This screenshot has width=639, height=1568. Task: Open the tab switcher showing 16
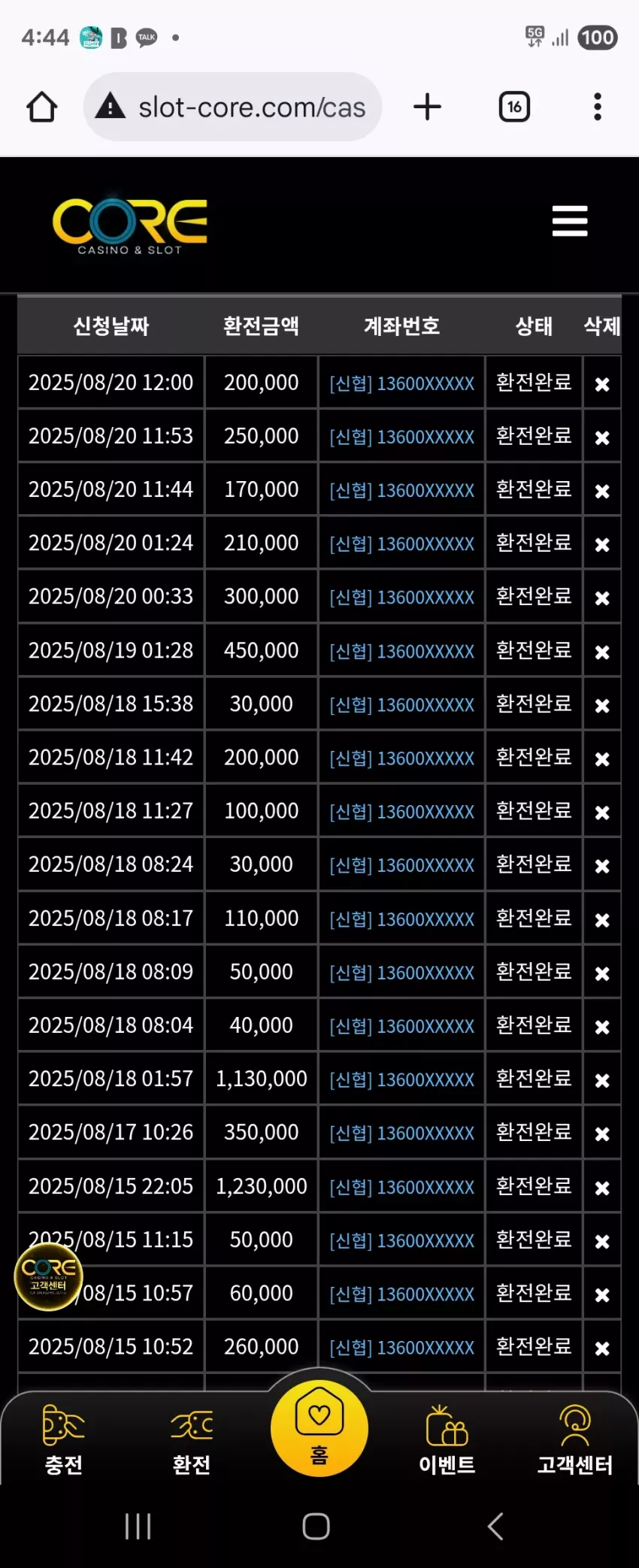(514, 107)
